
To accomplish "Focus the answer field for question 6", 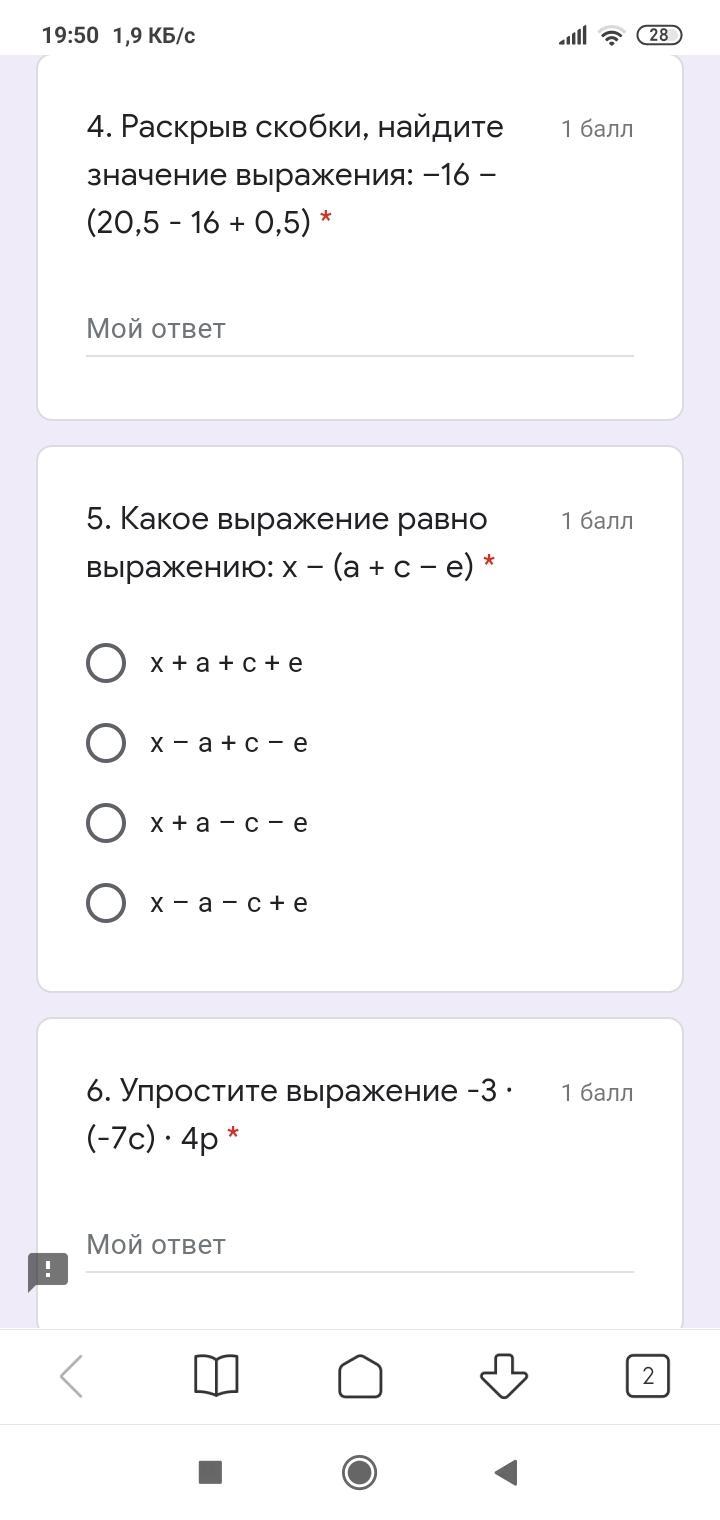I will [359, 1245].
